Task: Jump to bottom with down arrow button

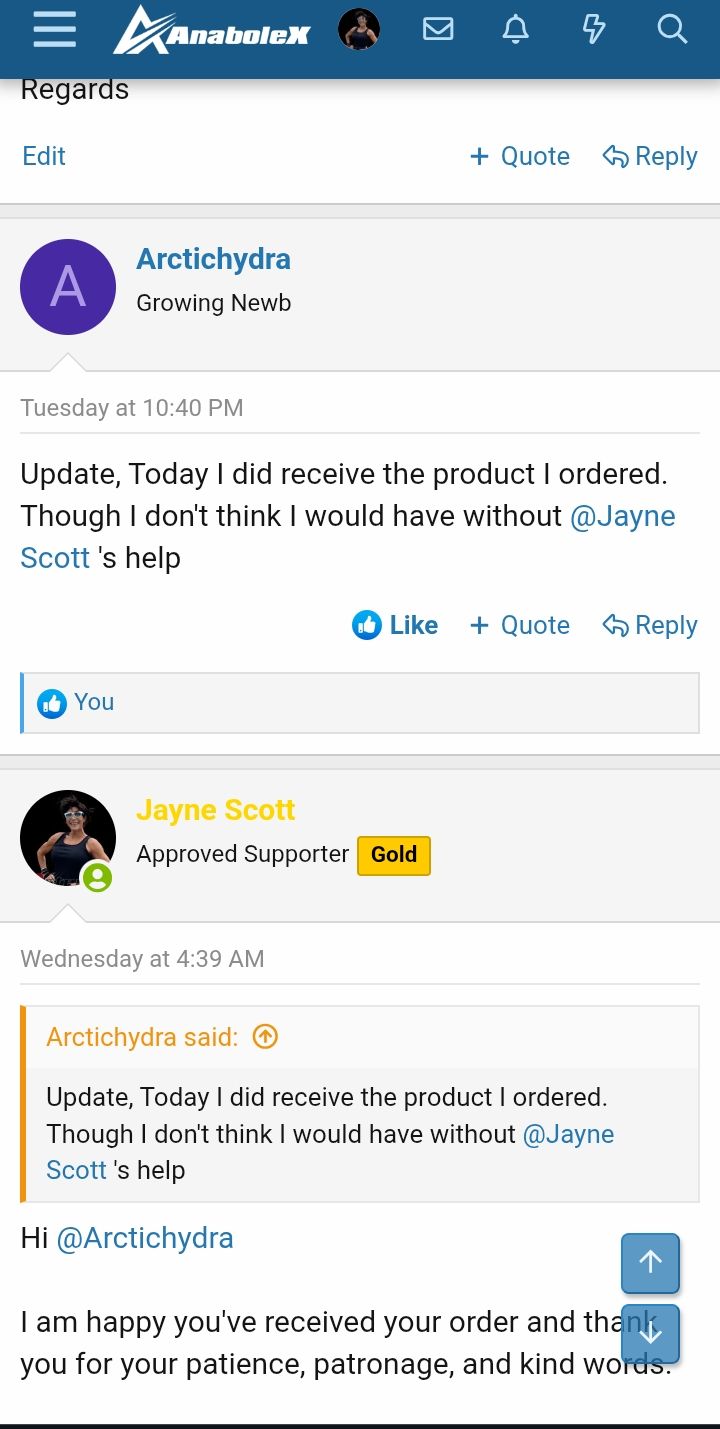Action: pyautogui.click(x=650, y=1334)
